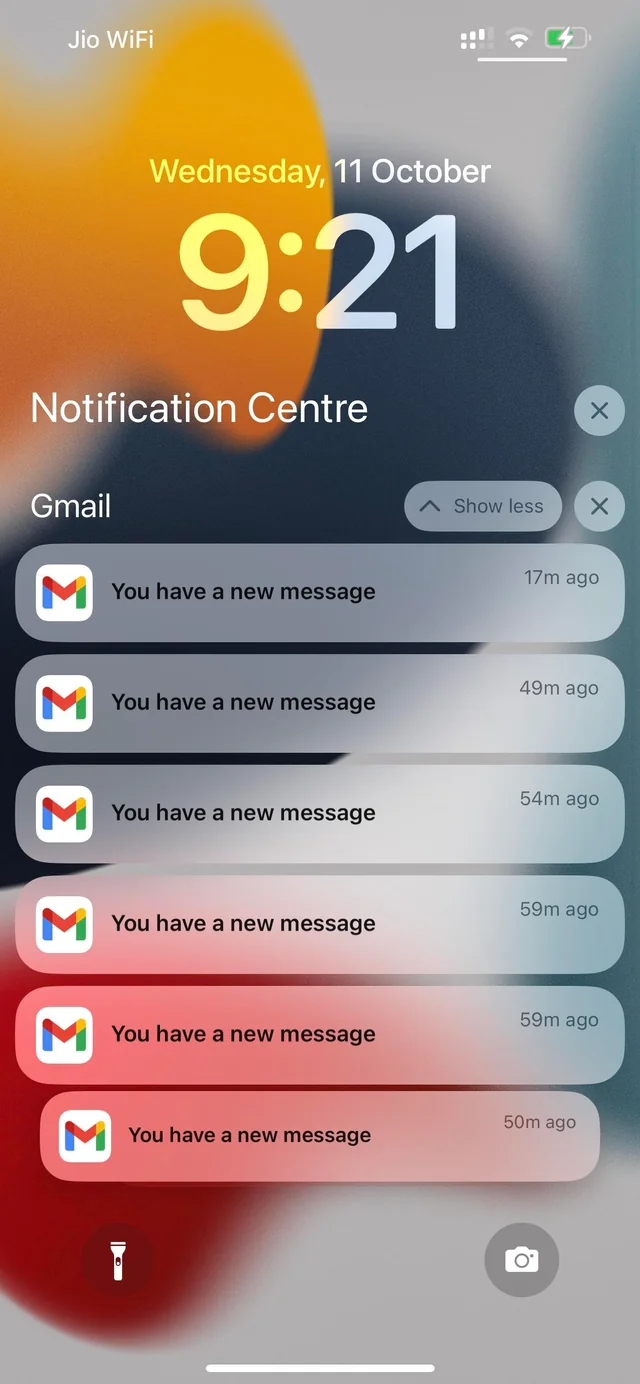
Task: Clear all in Notification Centre
Action: [599, 411]
